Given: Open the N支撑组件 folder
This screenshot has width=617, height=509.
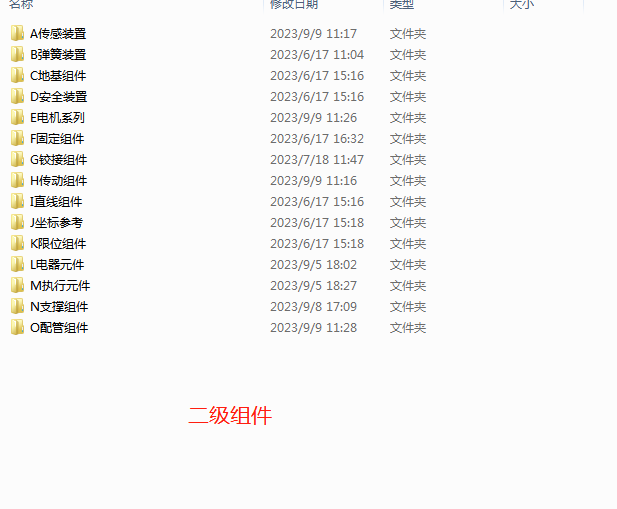Looking at the screenshot, I should pos(59,307).
